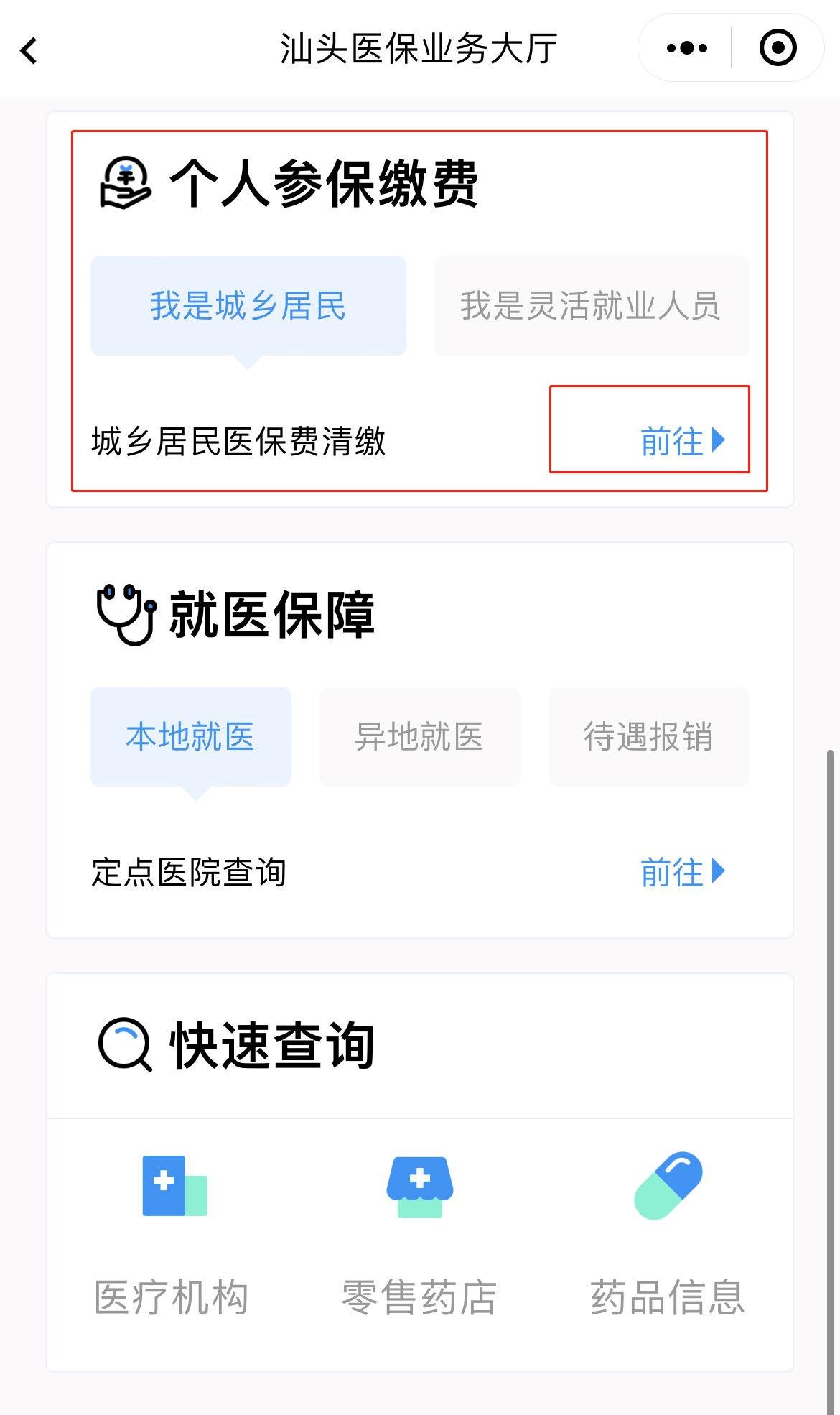Switch to the 待遇报销 tab
Image resolution: width=840 pixels, height=1415 pixels.
pos(648,737)
